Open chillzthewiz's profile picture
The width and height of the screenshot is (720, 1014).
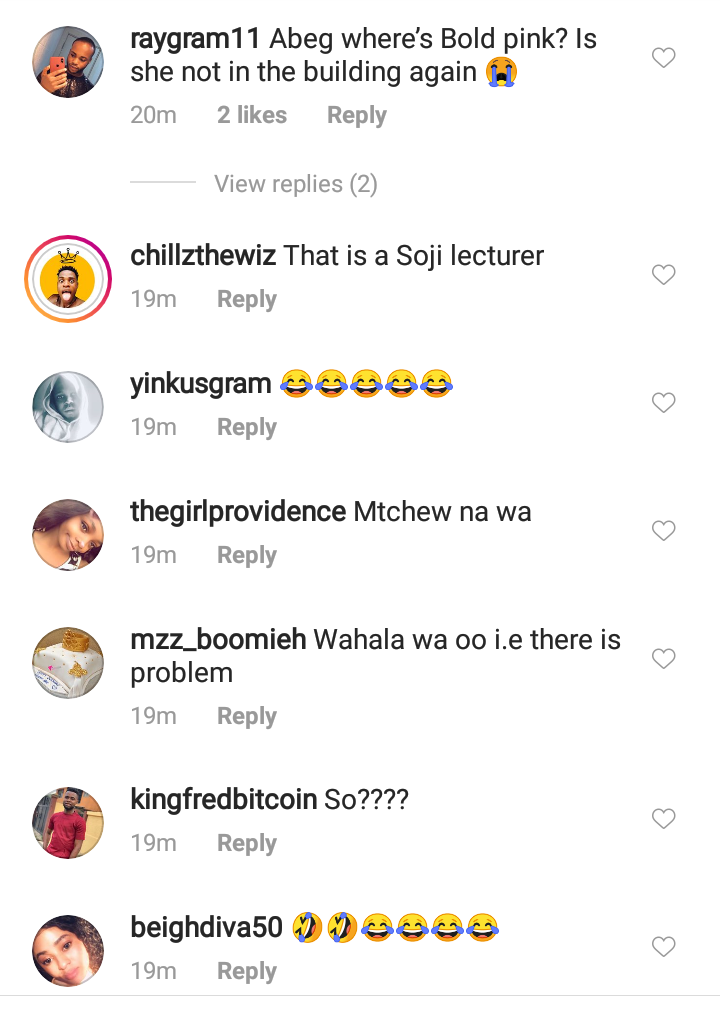68,279
